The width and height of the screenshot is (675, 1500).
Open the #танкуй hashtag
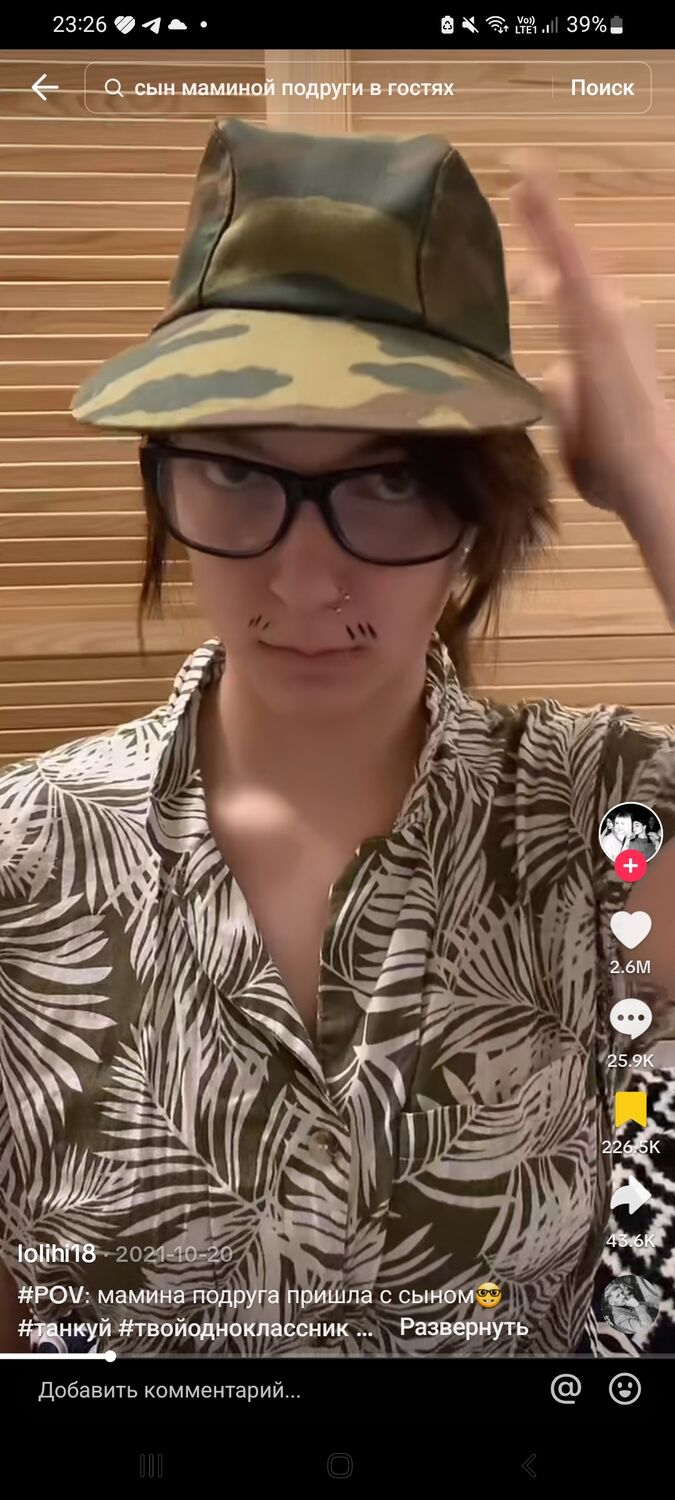point(65,1328)
